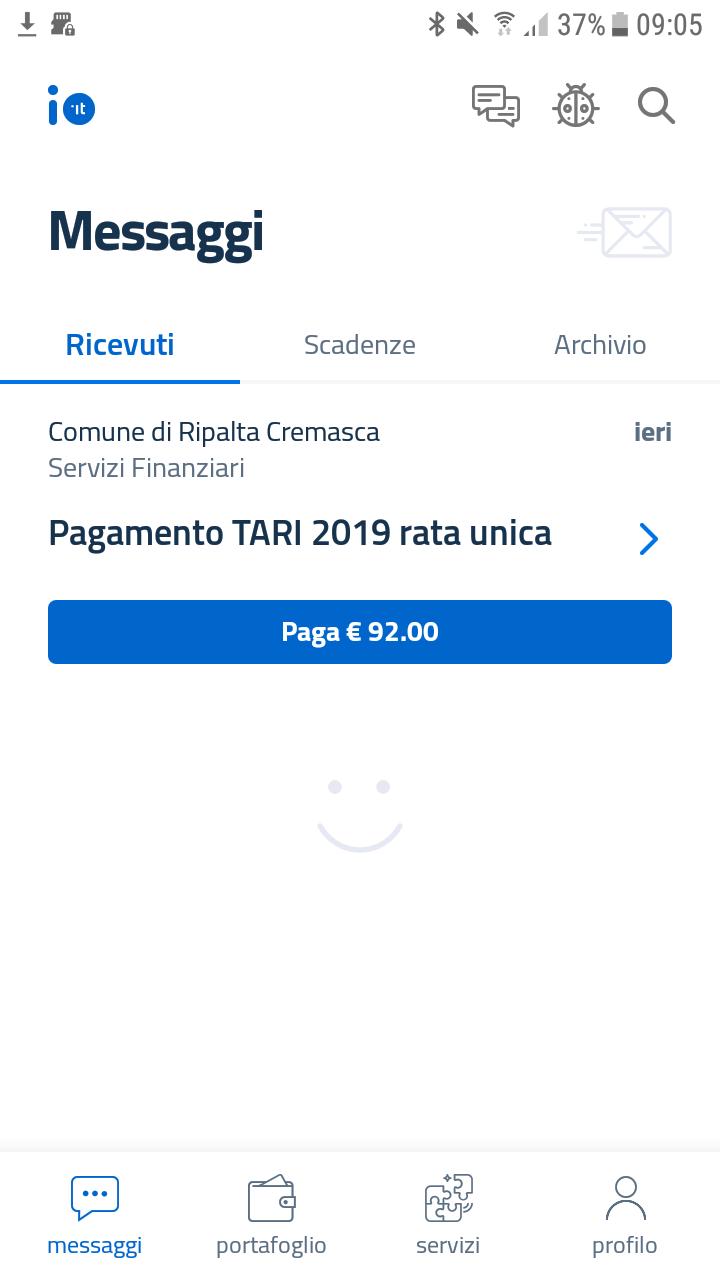Open the search magnifier
720x1280 pixels.
coord(657,106)
